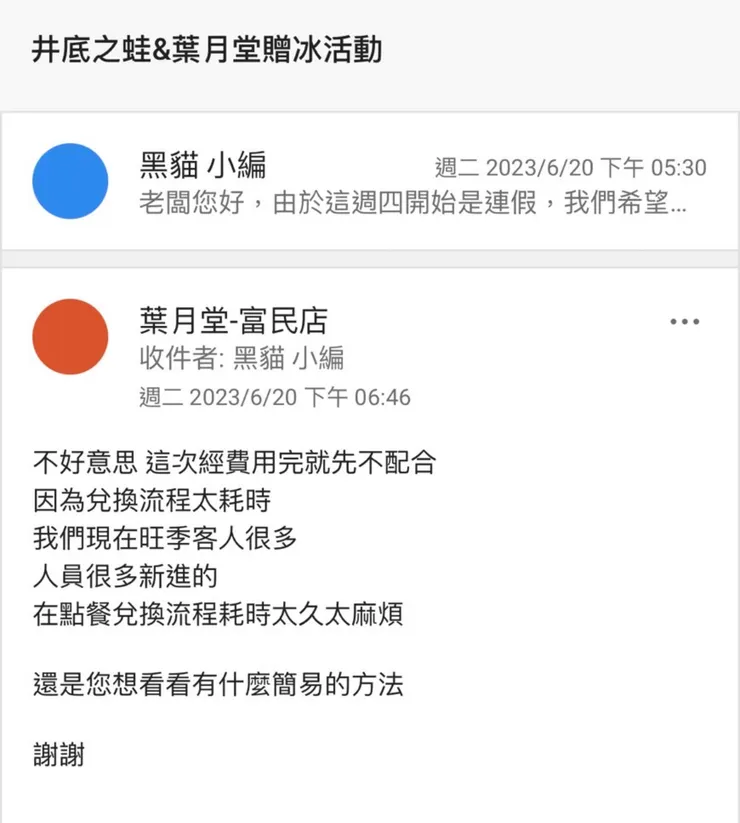The width and height of the screenshot is (740, 823).
Task: Open the sender avatar beside 葉月堂-富民店
Action: (x=70, y=338)
